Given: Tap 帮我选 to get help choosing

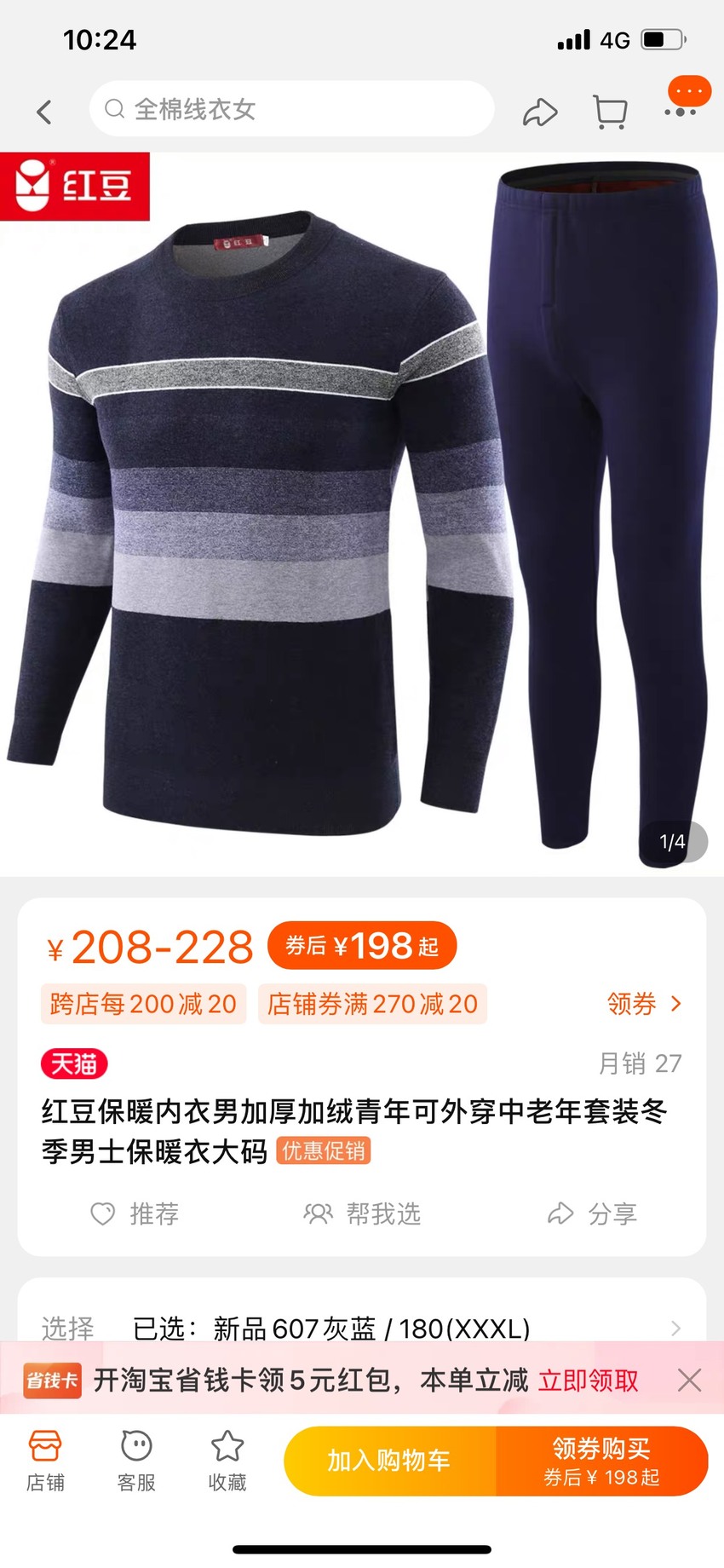Looking at the screenshot, I should coord(362,1213).
